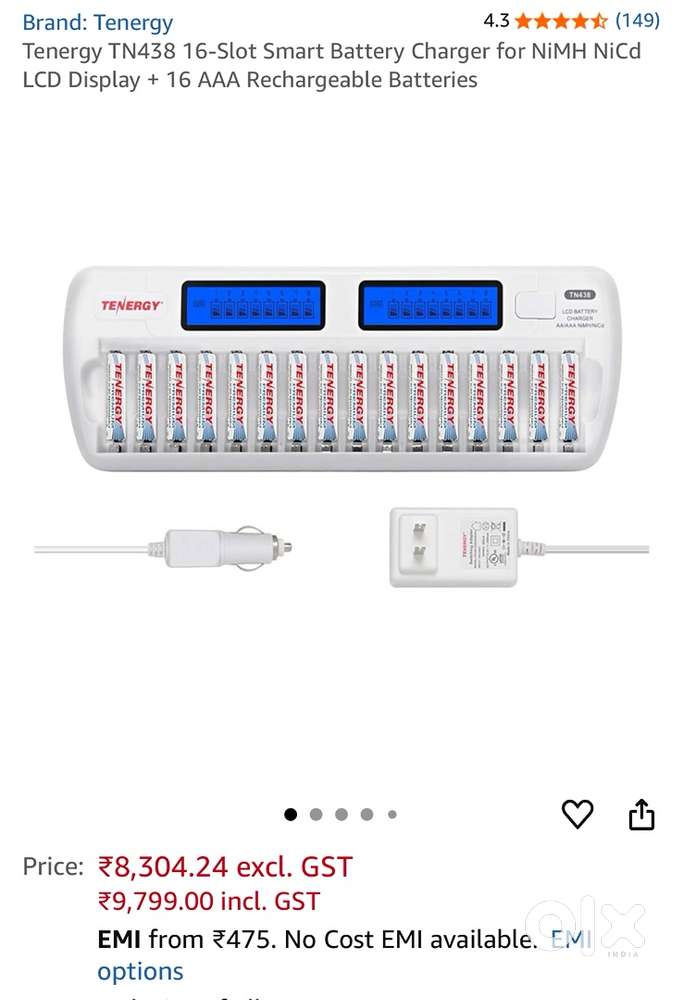This screenshot has height=1000, width=683.
Task: Open the Brand: Tenergy link
Action: [98, 22]
